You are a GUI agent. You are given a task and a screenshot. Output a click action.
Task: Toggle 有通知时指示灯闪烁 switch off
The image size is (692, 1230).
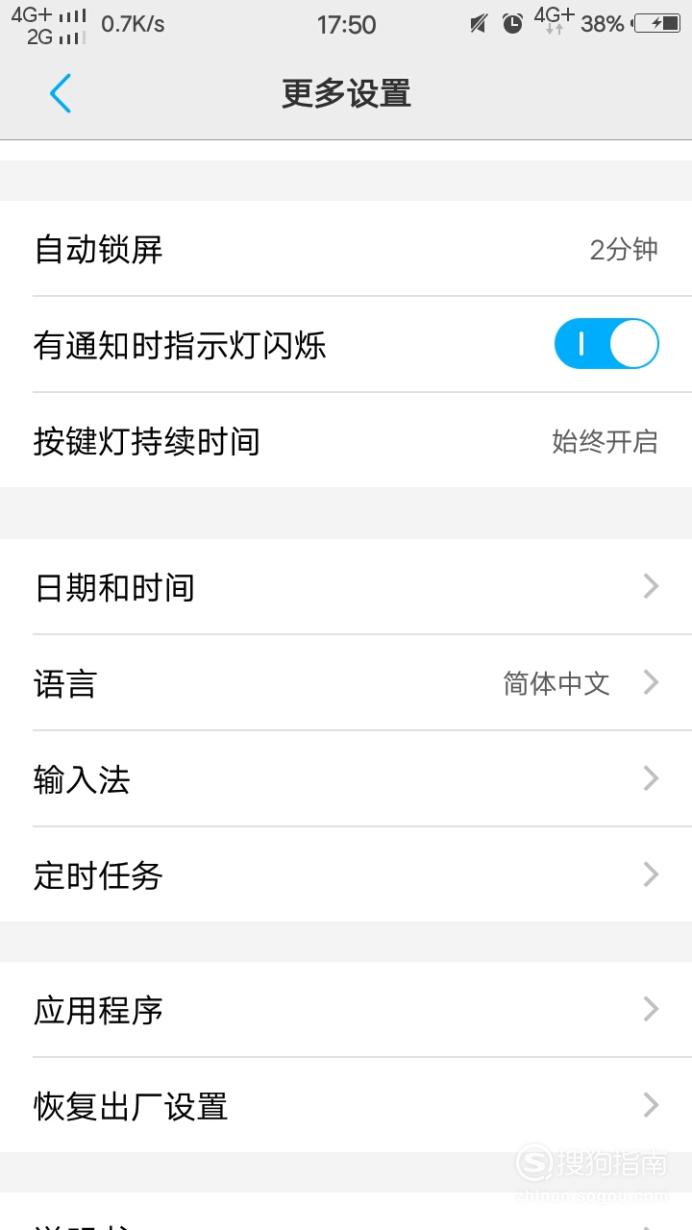(x=606, y=344)
